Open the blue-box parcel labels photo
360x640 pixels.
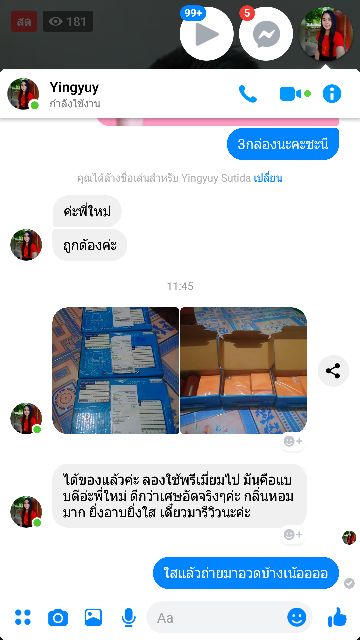point(116,370)
